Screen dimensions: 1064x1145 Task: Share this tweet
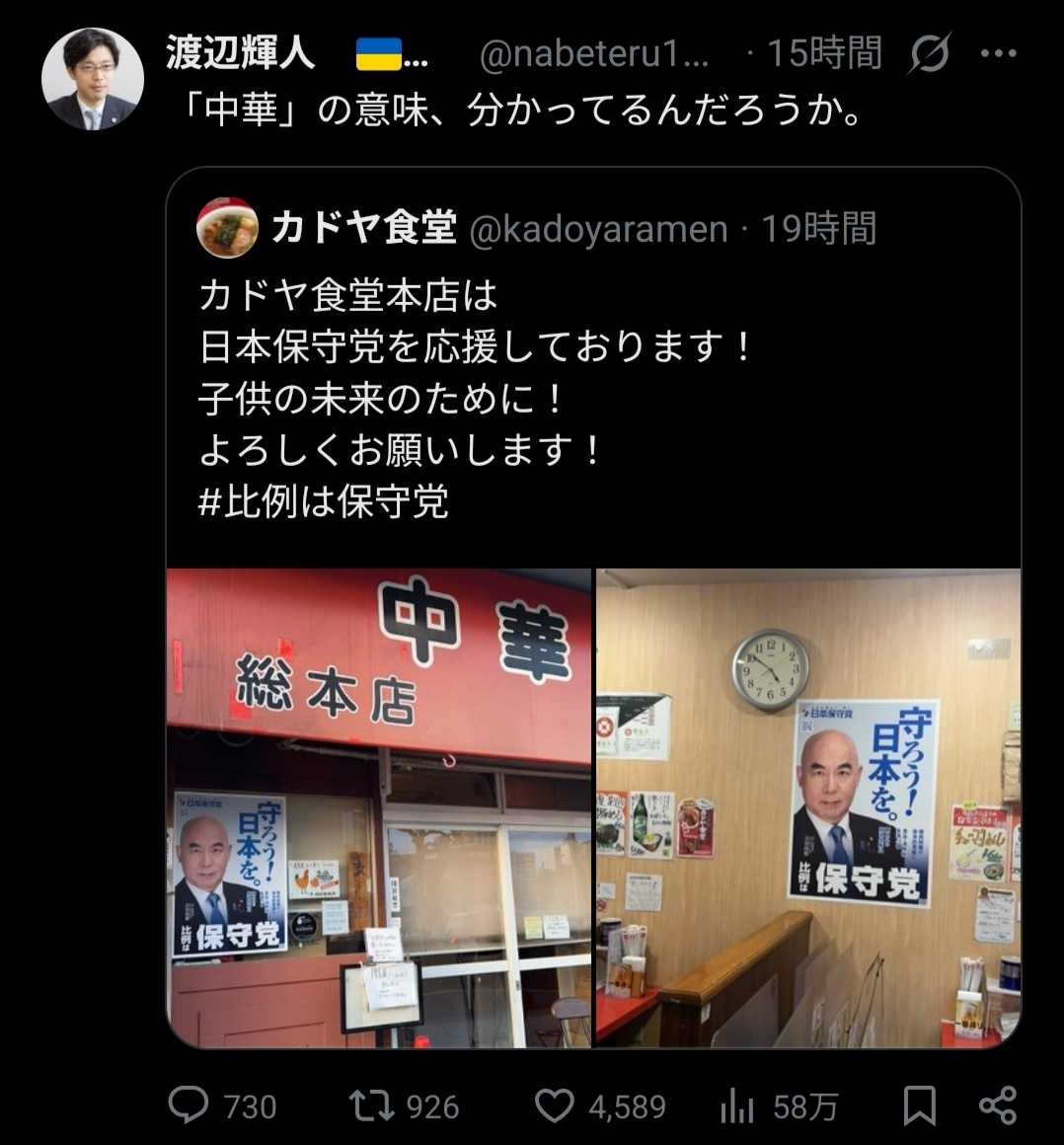[998, 1106]
